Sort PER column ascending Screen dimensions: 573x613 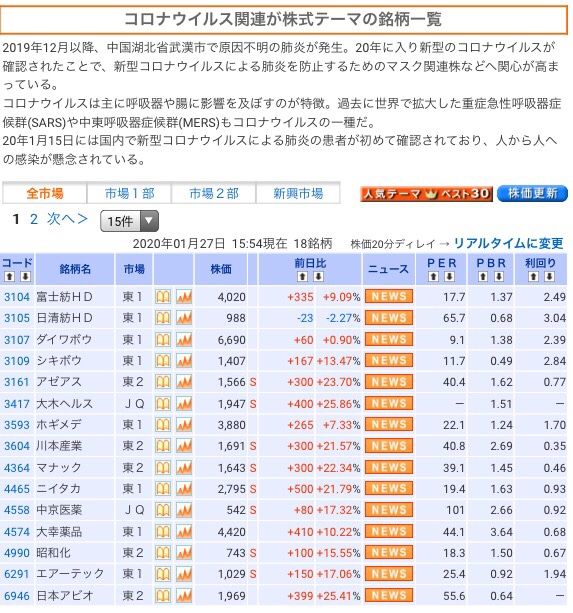[433, 277]
